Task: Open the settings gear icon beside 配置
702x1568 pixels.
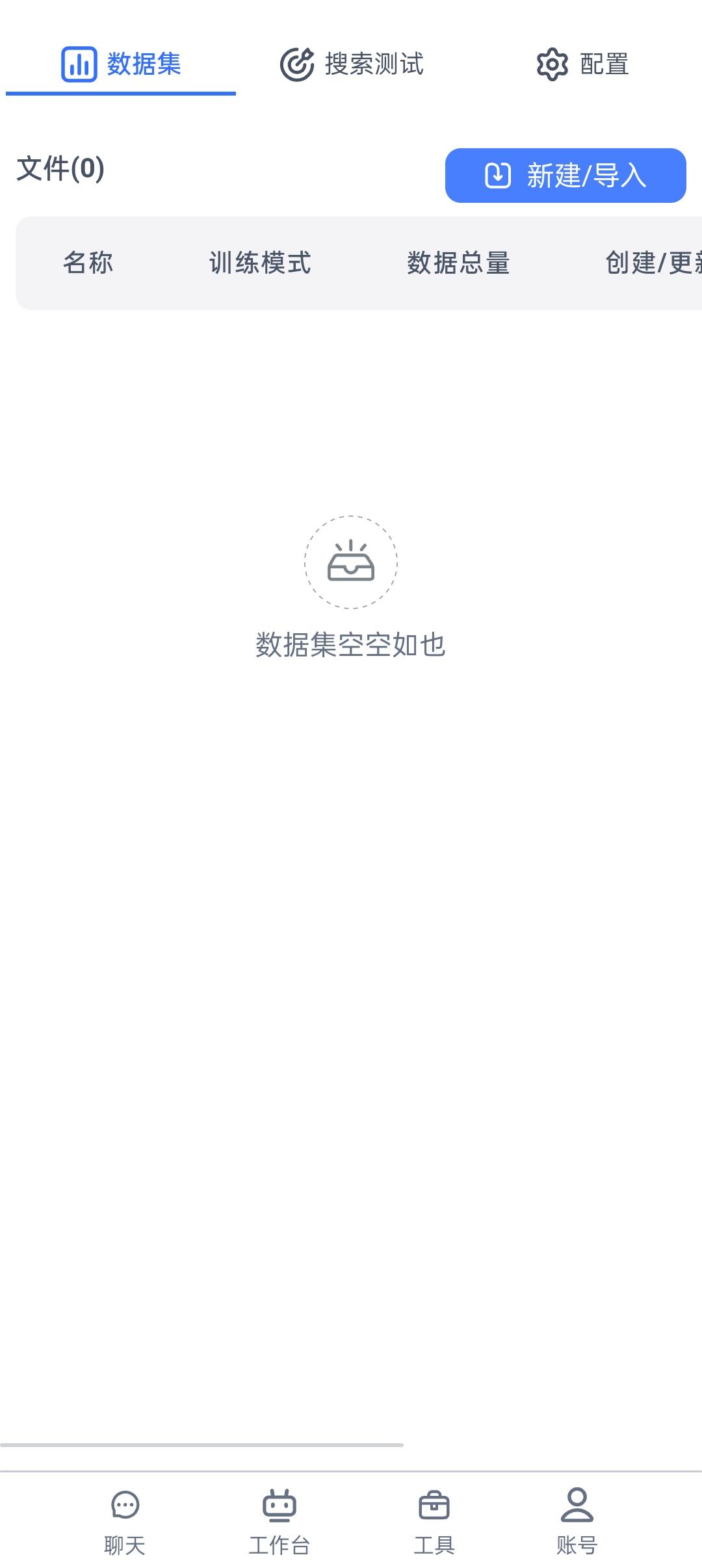Action: tap(552, 64)
